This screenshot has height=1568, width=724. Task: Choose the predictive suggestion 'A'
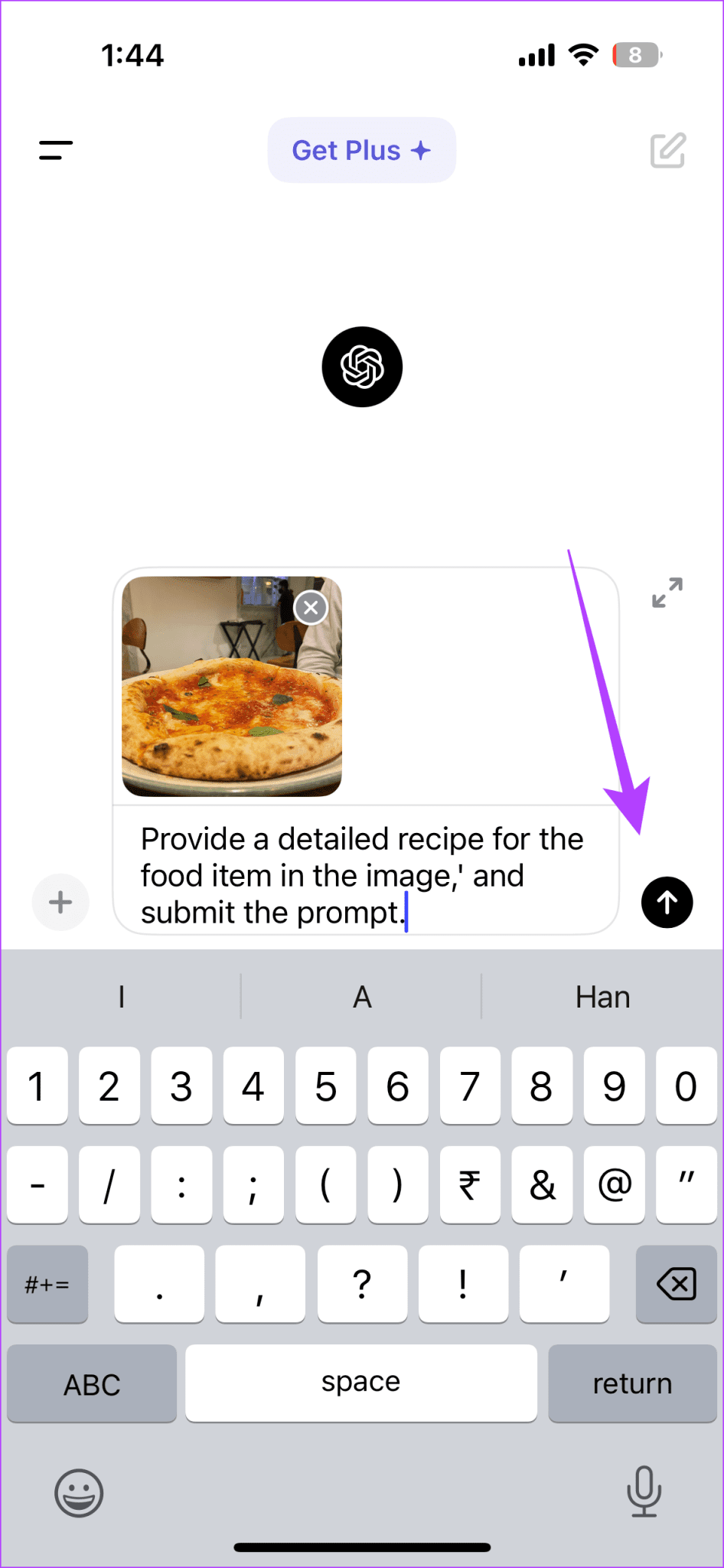(360, 996)
